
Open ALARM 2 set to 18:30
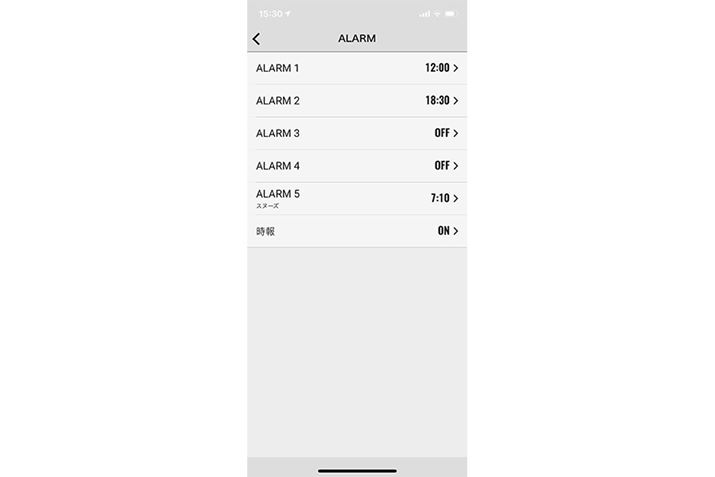tap(356, 101)
